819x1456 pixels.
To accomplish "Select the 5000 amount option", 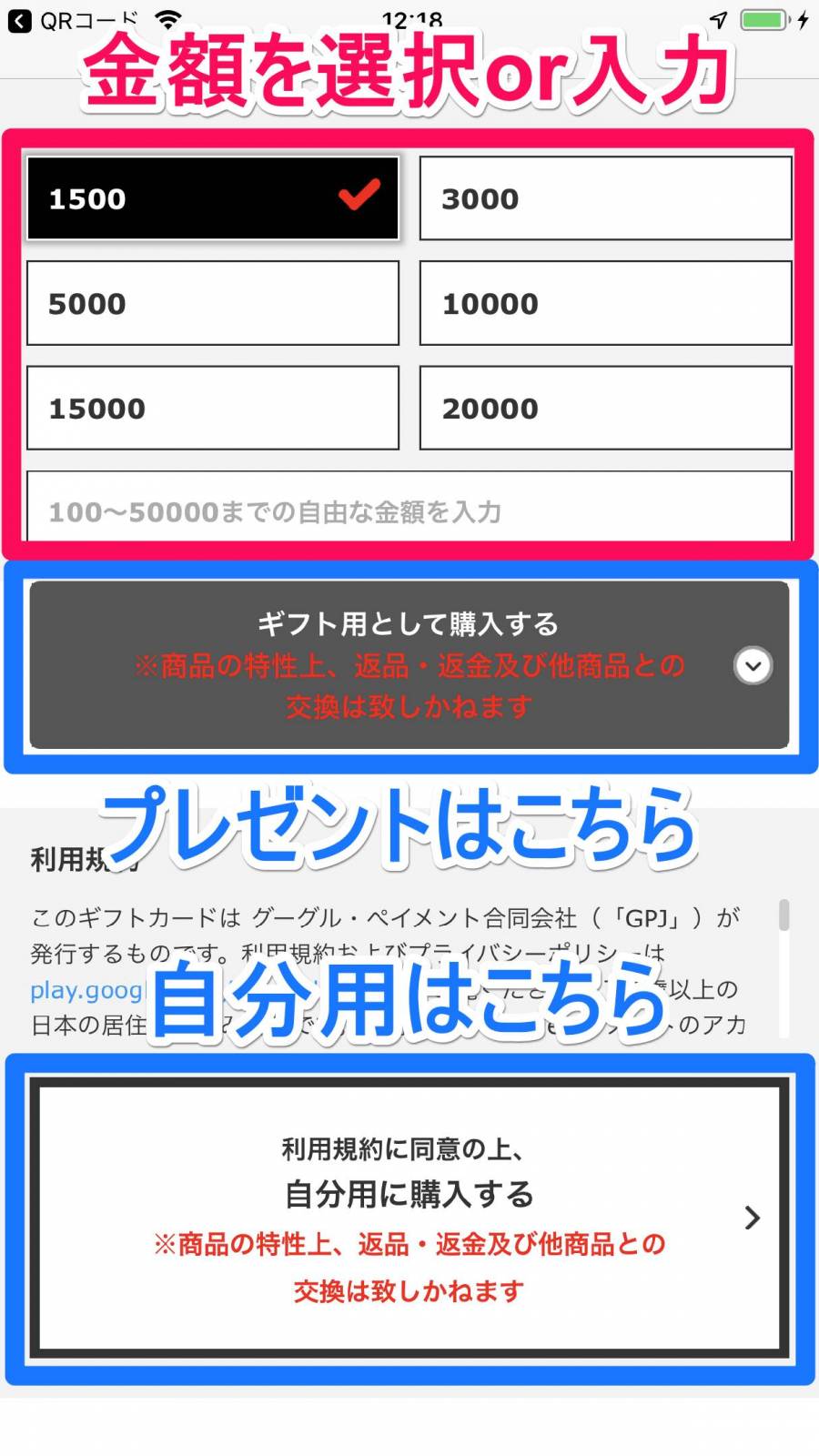I will (x=212, y=303).
